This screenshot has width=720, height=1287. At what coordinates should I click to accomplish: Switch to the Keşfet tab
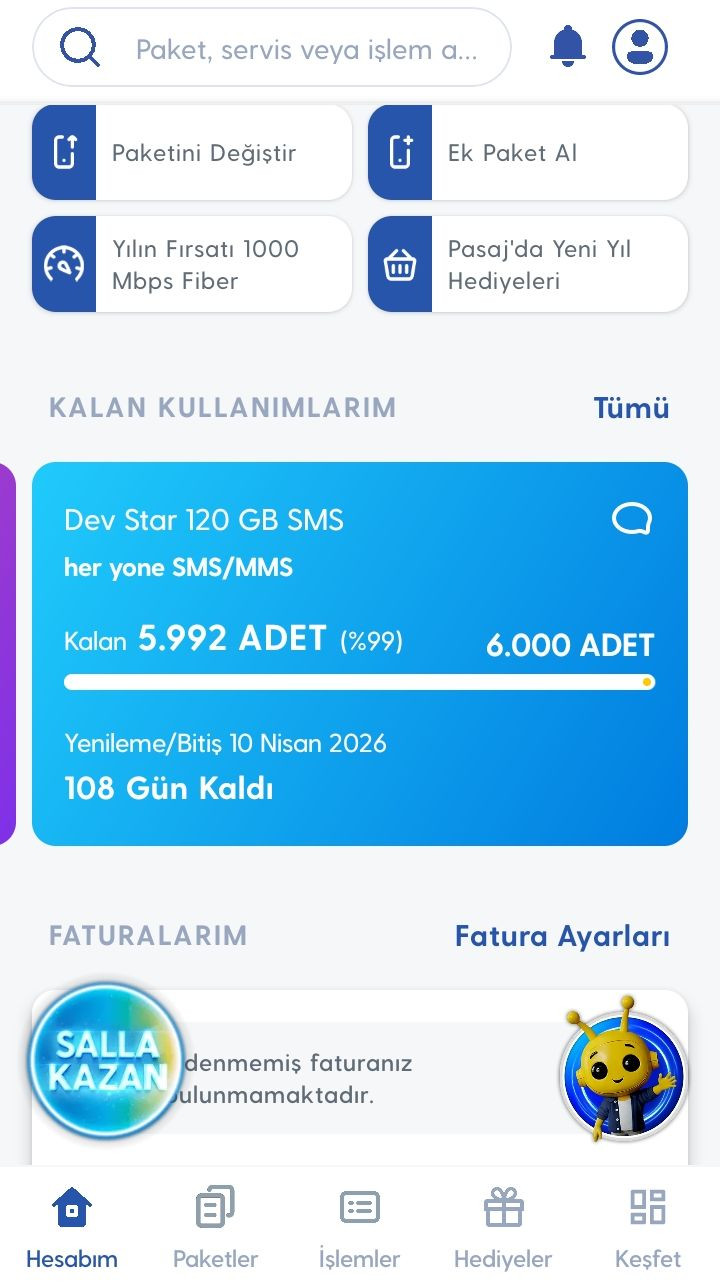(x=648, y=1227)
